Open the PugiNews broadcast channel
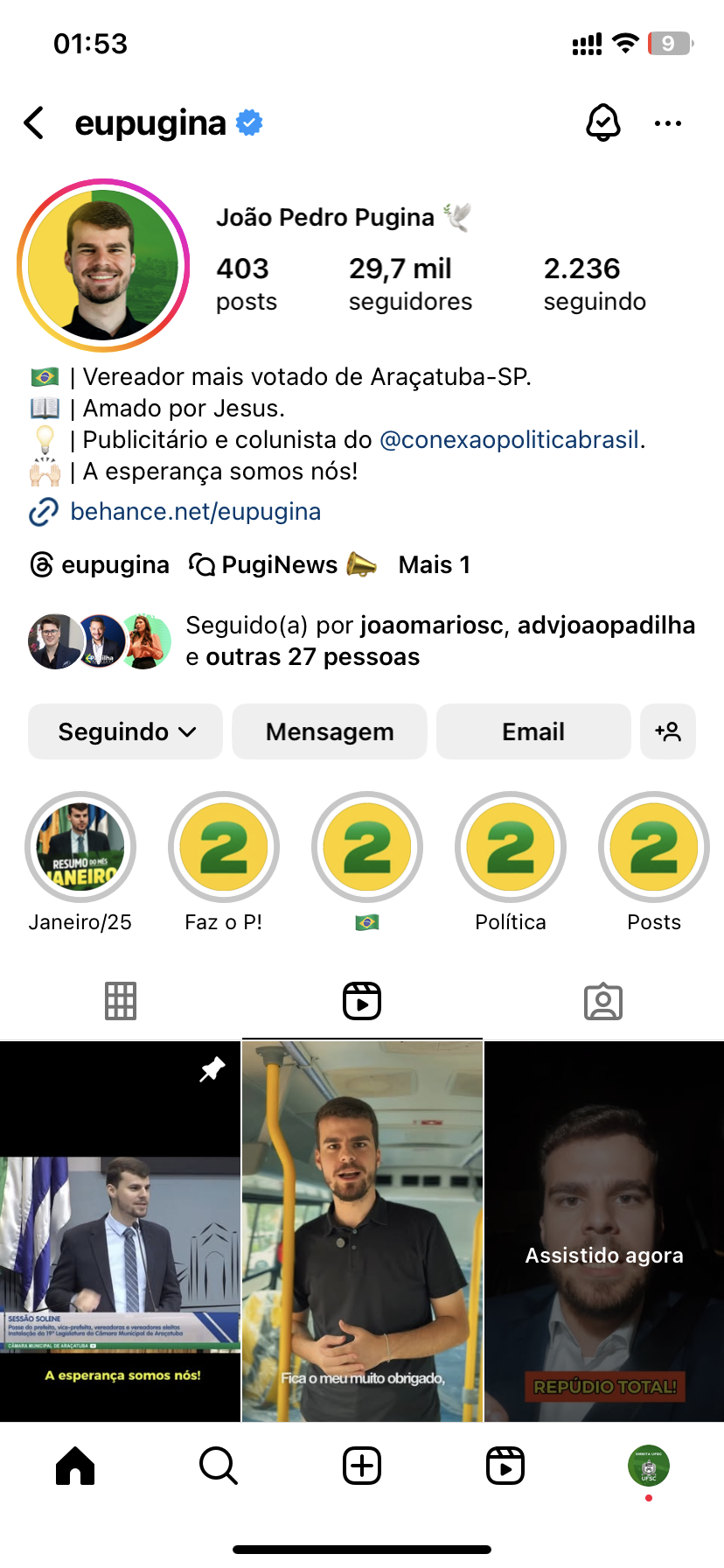The image size is (724, 1568). (x=282, y=565)
